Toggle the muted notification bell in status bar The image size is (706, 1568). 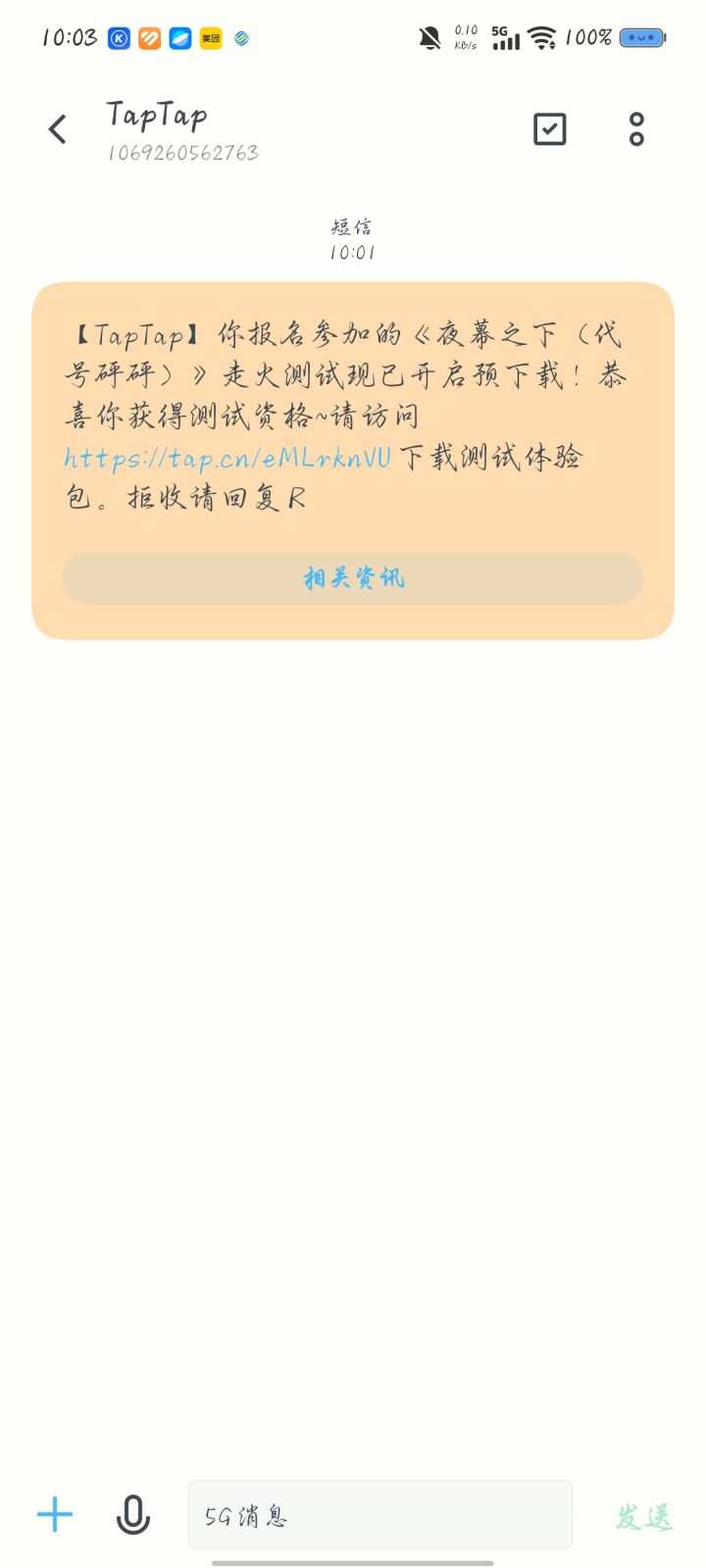429,37
